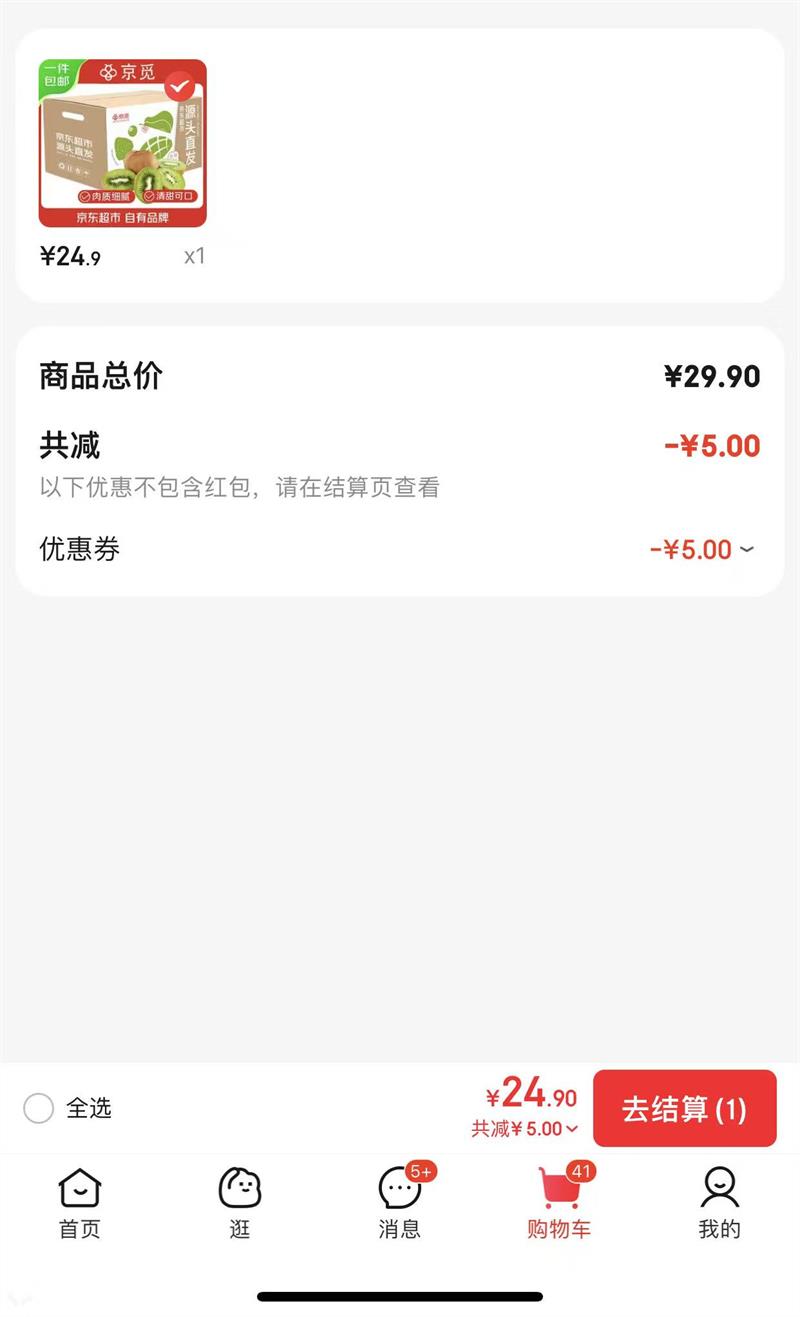
Task: Open the kiwi fruit product thumbnail
Action: coord(123,140)
